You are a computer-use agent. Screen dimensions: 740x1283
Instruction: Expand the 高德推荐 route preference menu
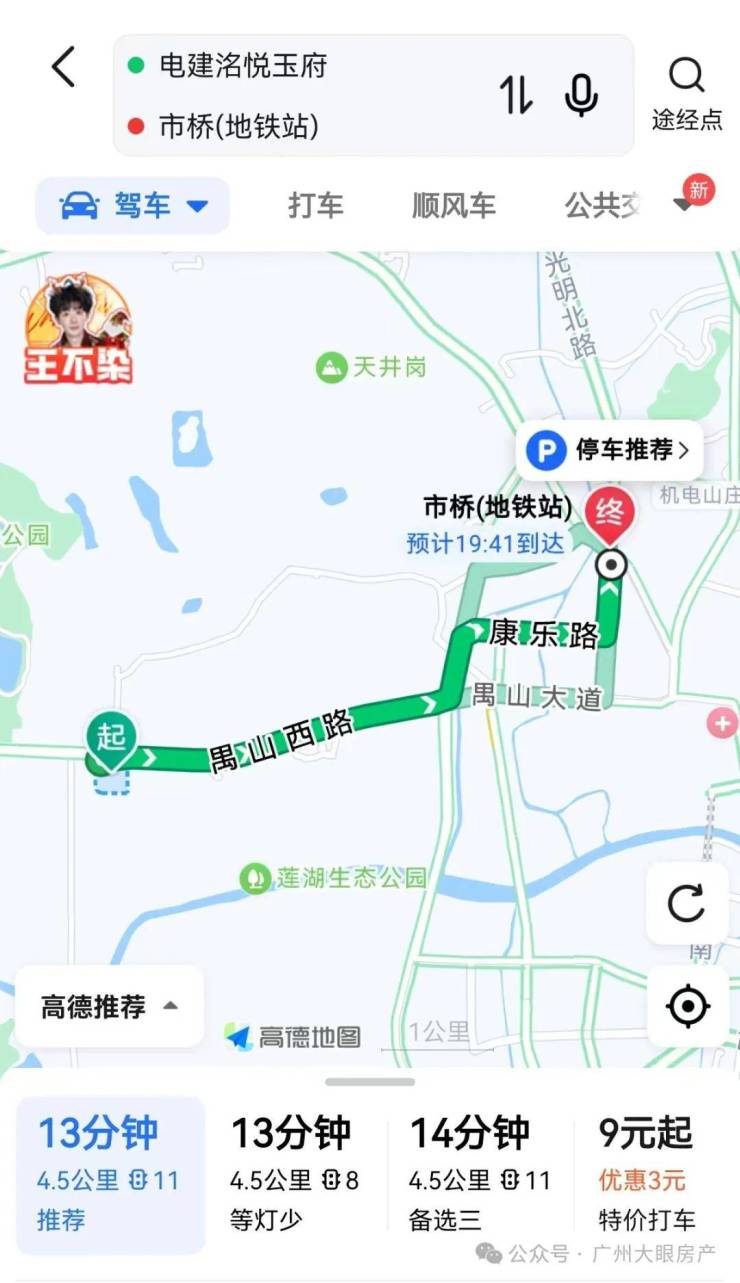(x=109, y=1006)
